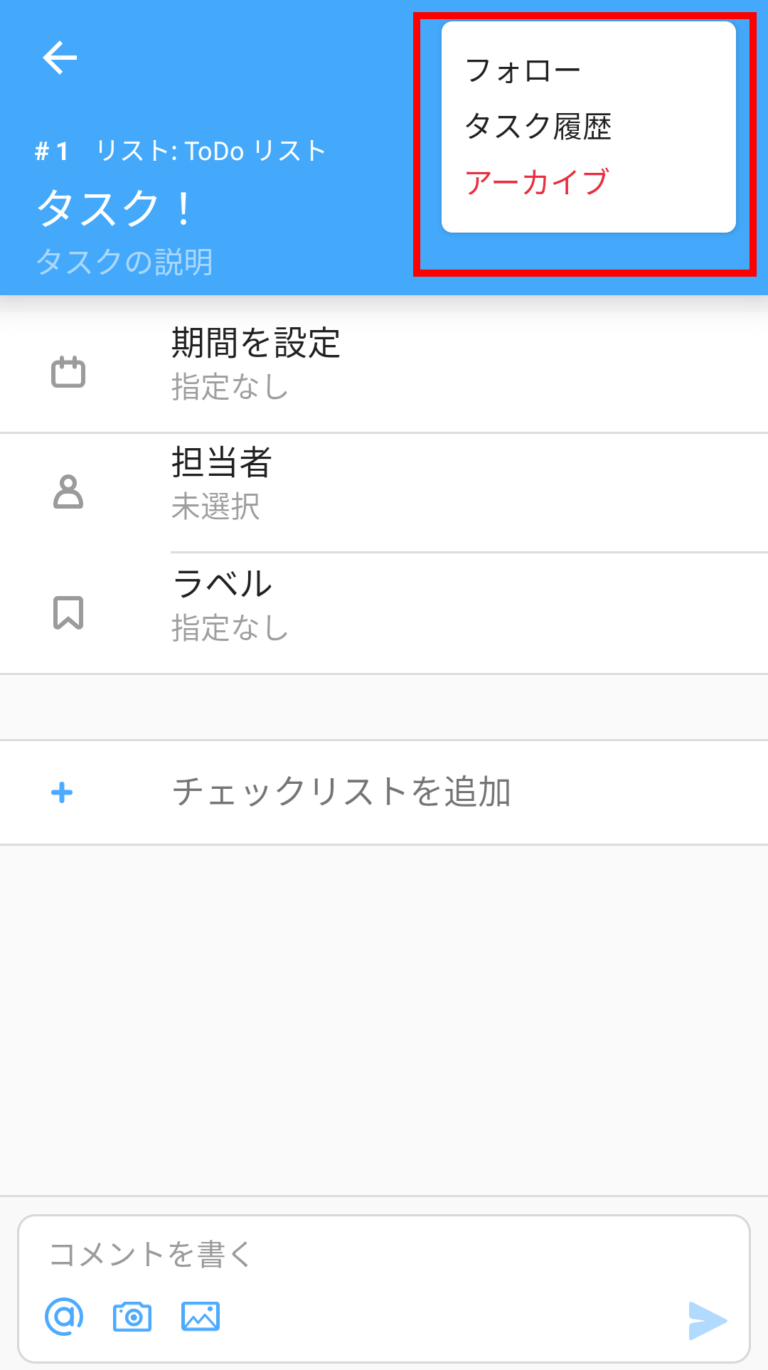Open タスク履歴 from the popup menu
The image size is (768, 1370).
(x=540, y=126)
